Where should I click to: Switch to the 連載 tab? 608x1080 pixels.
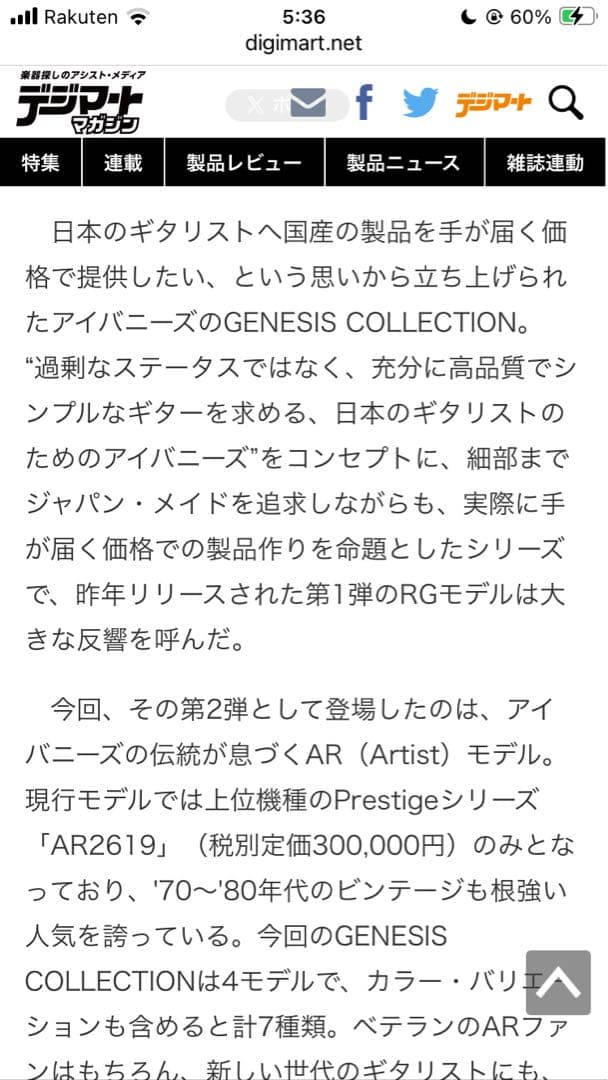pos(123,164)
